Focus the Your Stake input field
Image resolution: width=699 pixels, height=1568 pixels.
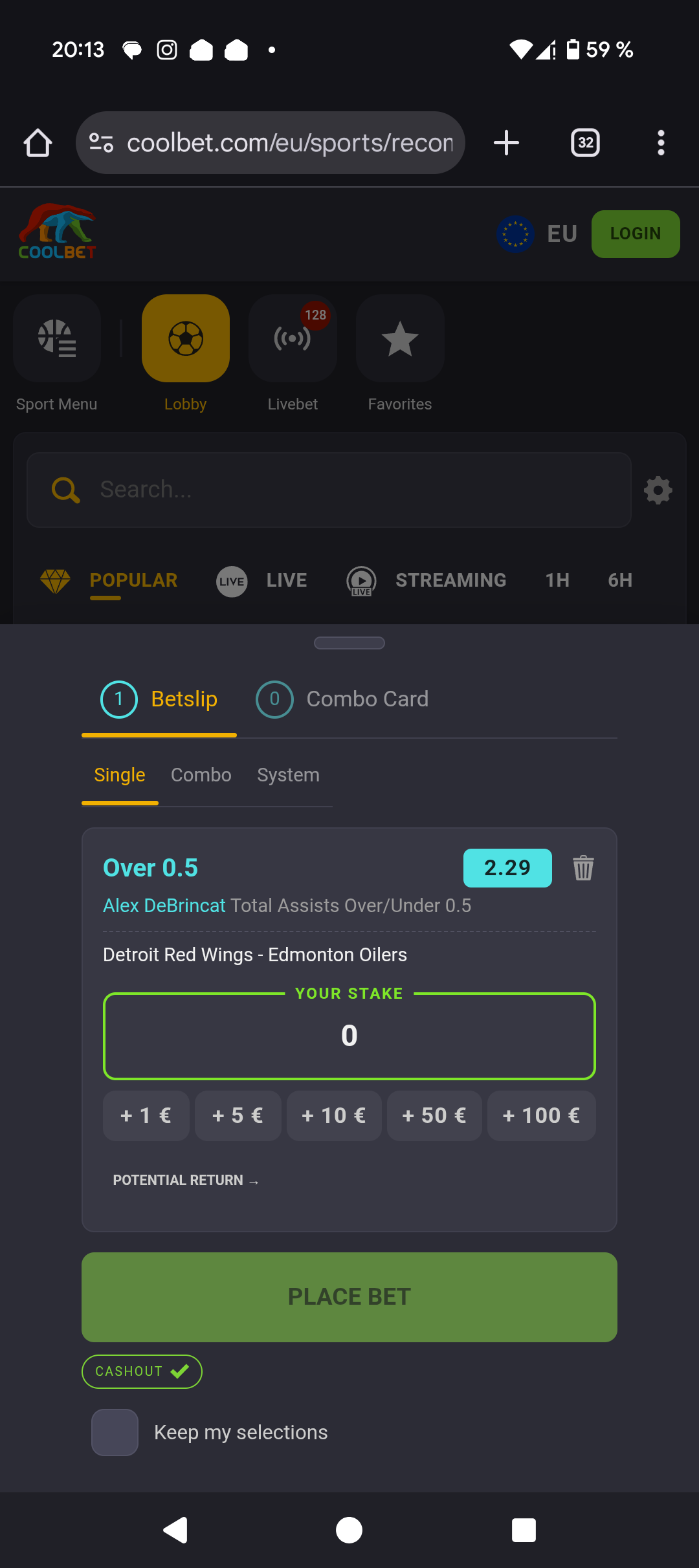[x=349, y=1036]
